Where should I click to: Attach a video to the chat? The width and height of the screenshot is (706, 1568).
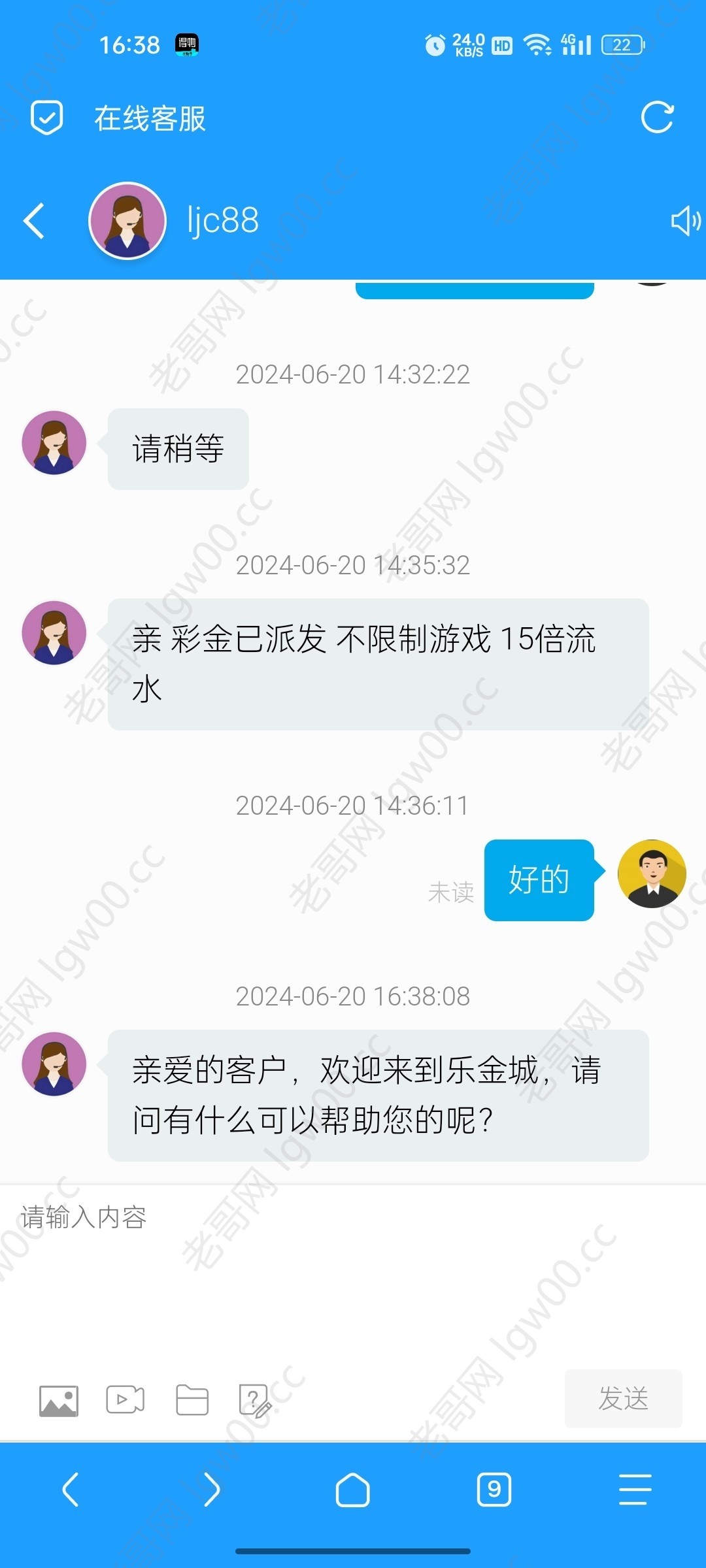coord(126,1399)
